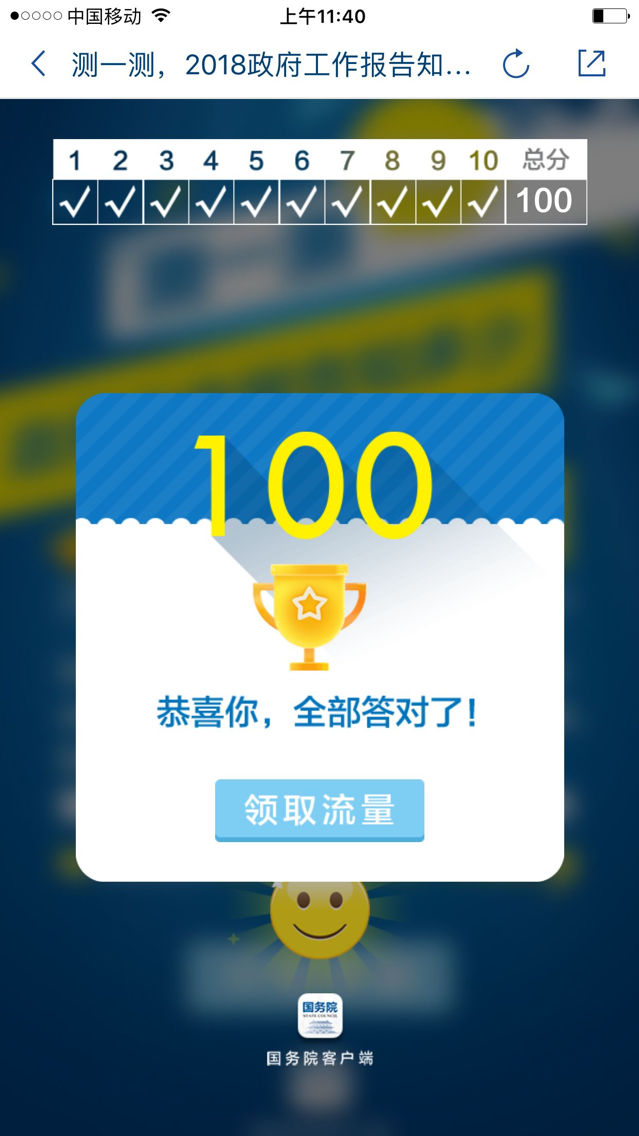Screen dimensions: 639x1136
Task: Reload the quiz page
Action: [515, 64]
